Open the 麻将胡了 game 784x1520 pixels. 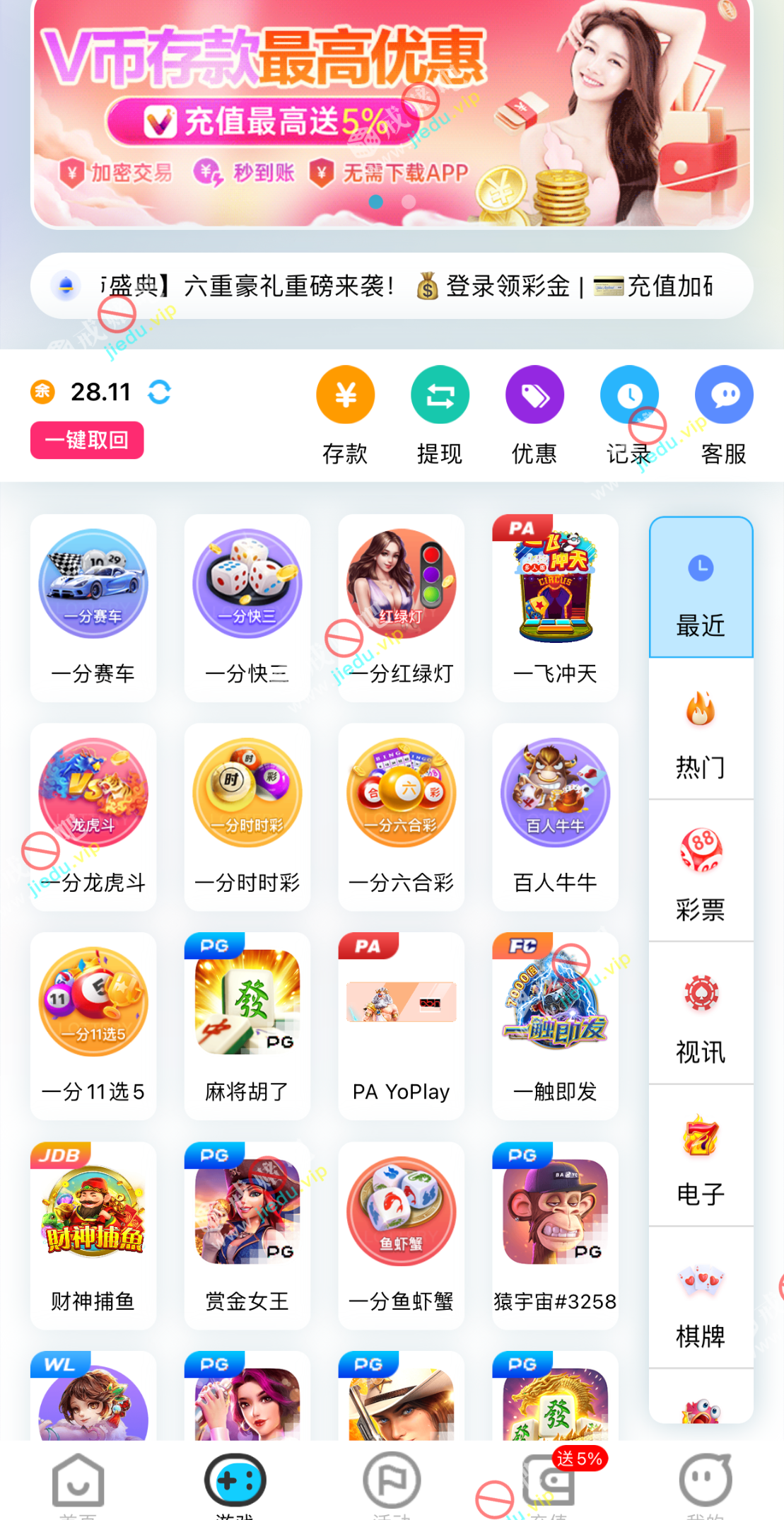[x=247, y=1026]
